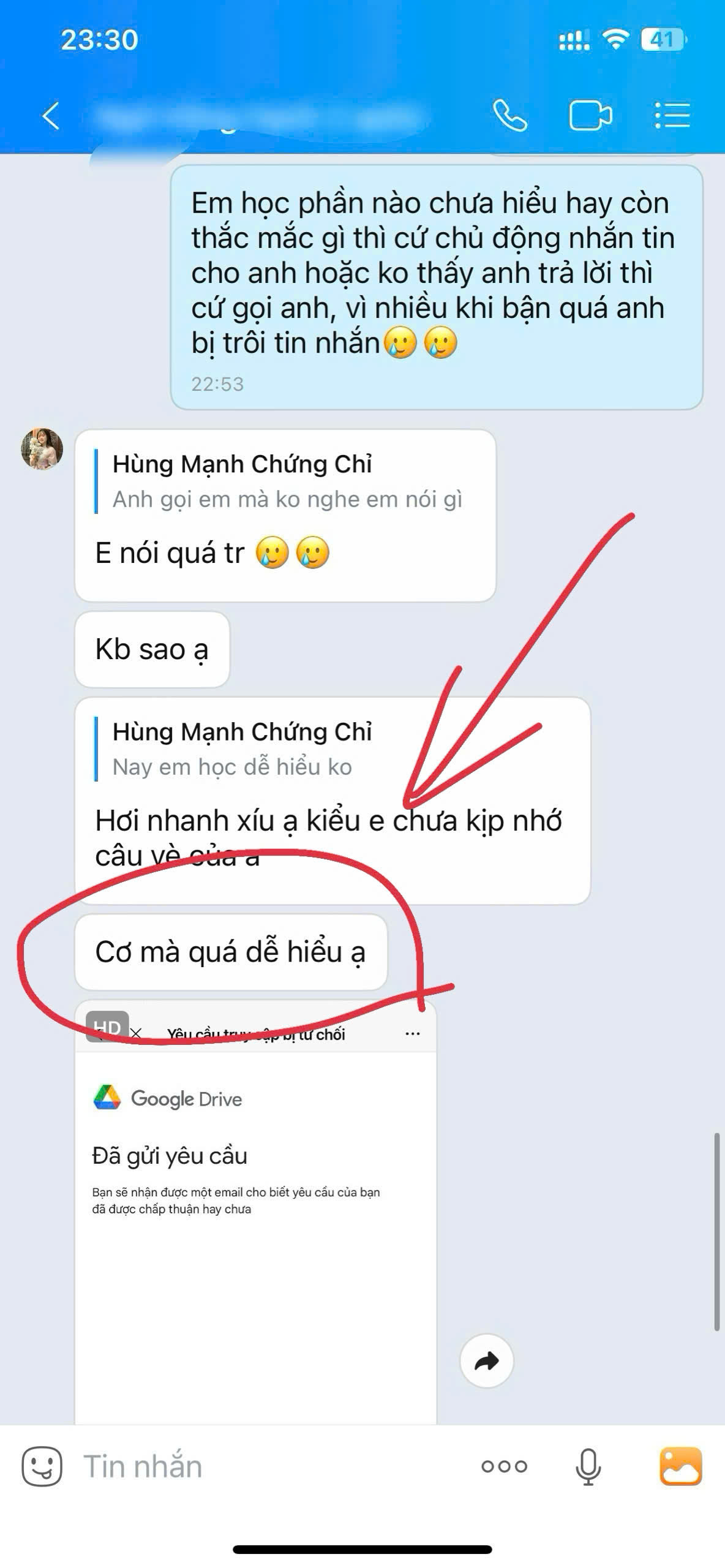The image size is (725, 1568).
Task: Open the sticker and emoji picker
Action: 42,1466
